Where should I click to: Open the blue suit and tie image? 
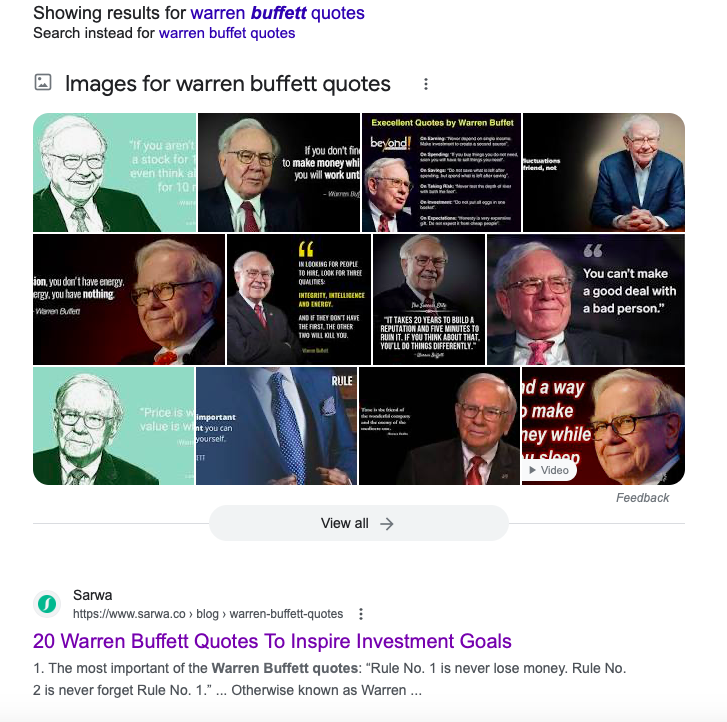coord(275,426)
